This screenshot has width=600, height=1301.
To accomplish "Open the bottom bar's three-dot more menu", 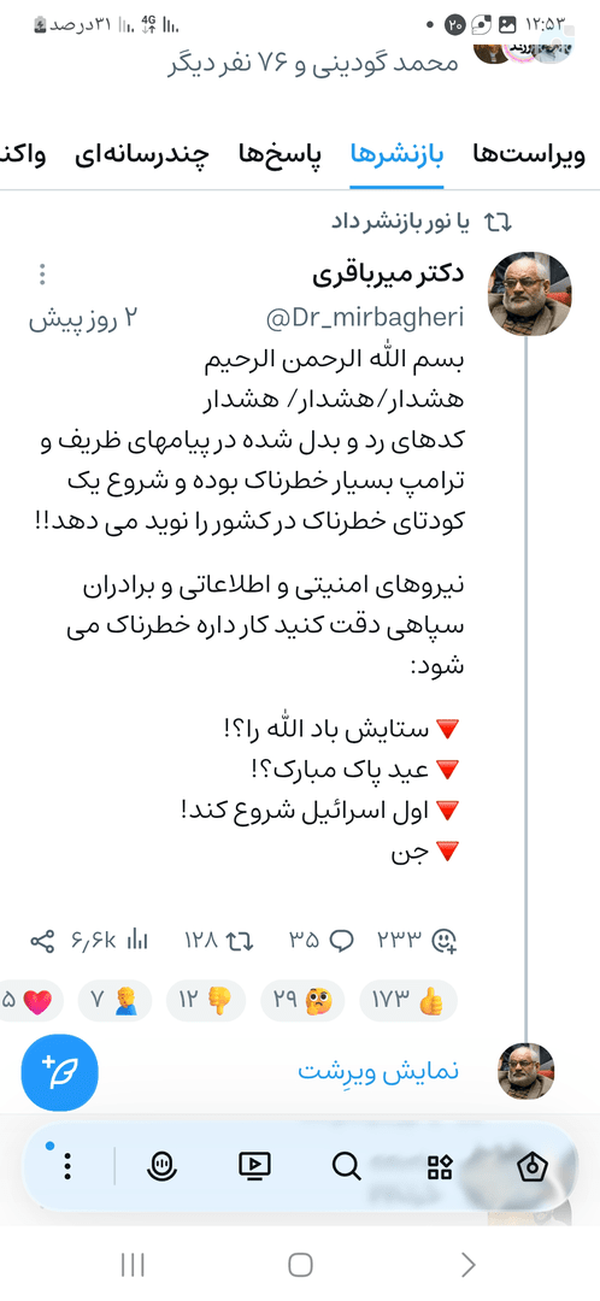I will click(67, 1165).
